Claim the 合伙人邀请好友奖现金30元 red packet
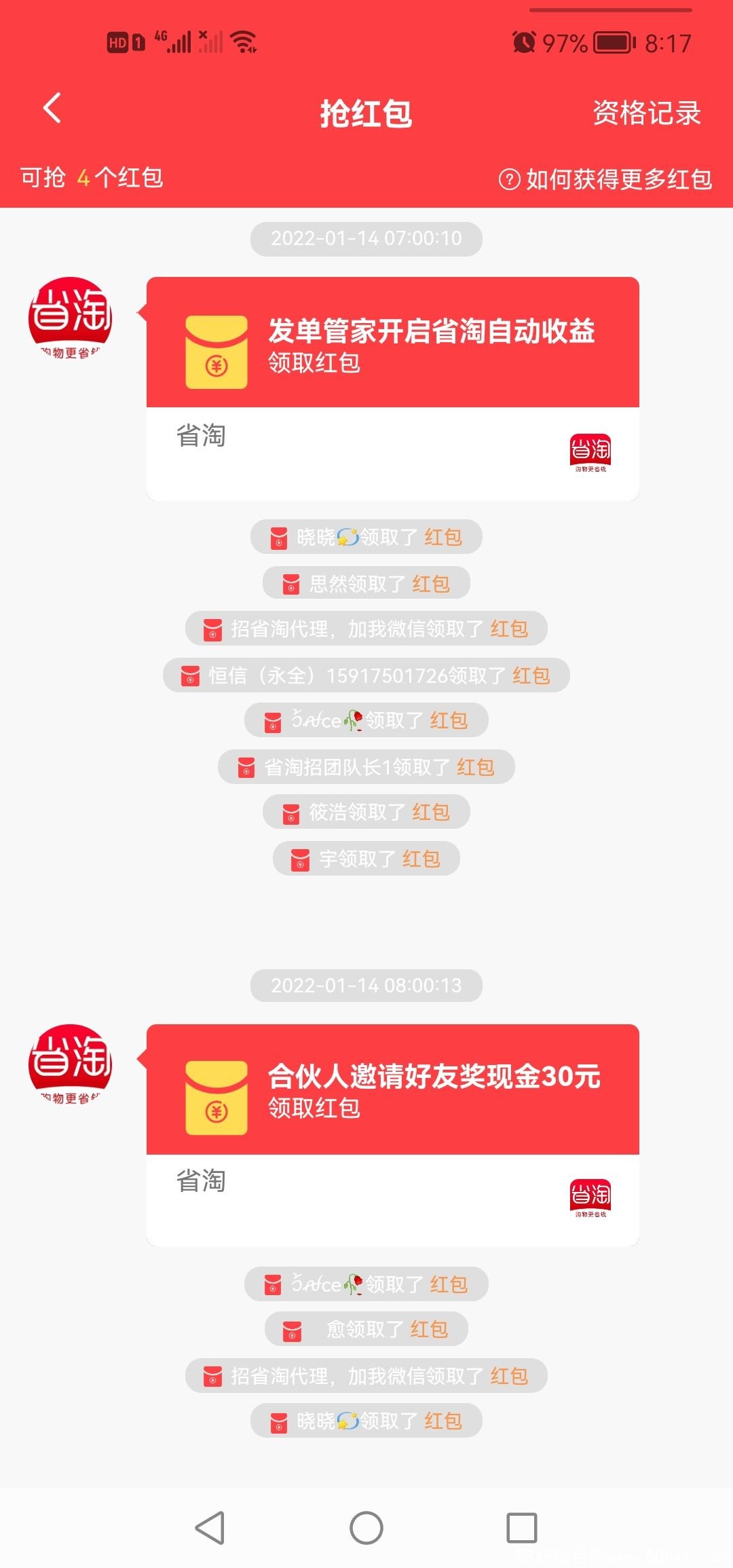The image size is (733, 1568). [392, 1089]
